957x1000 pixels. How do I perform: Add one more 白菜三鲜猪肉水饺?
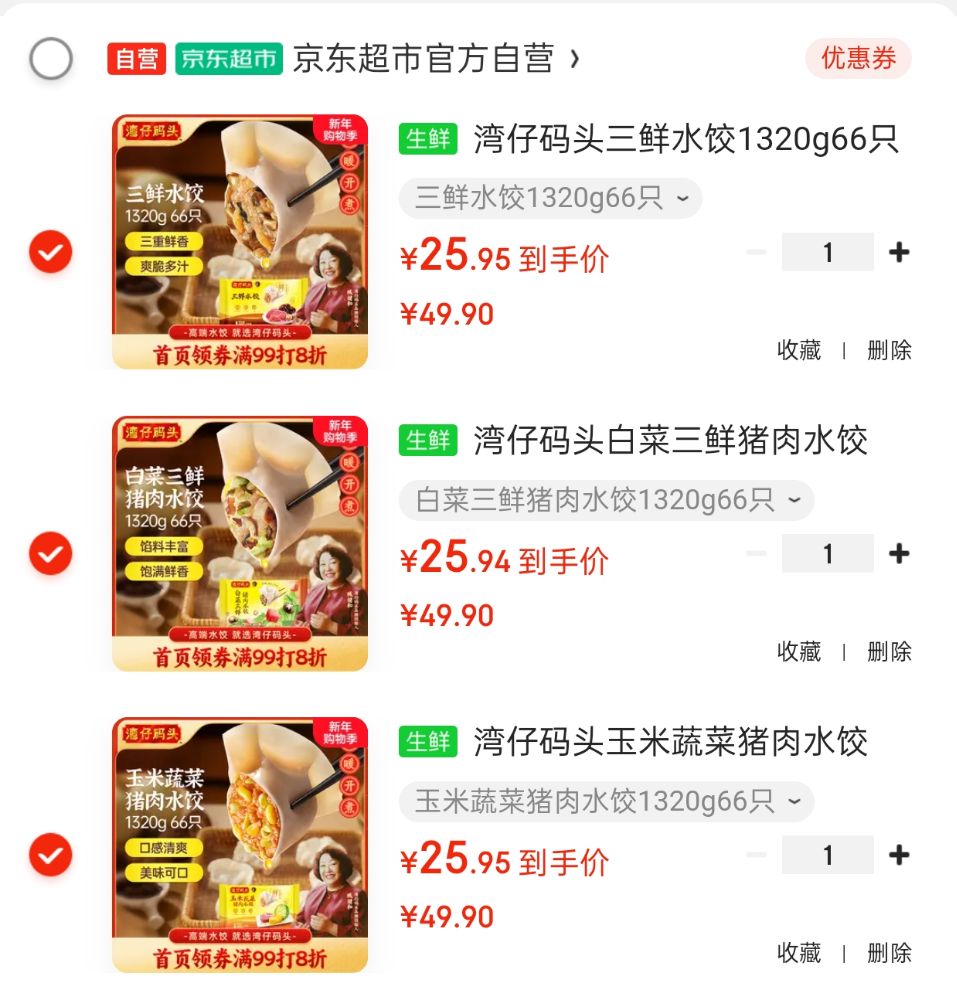pyautogui.click(x=899, y=553)
